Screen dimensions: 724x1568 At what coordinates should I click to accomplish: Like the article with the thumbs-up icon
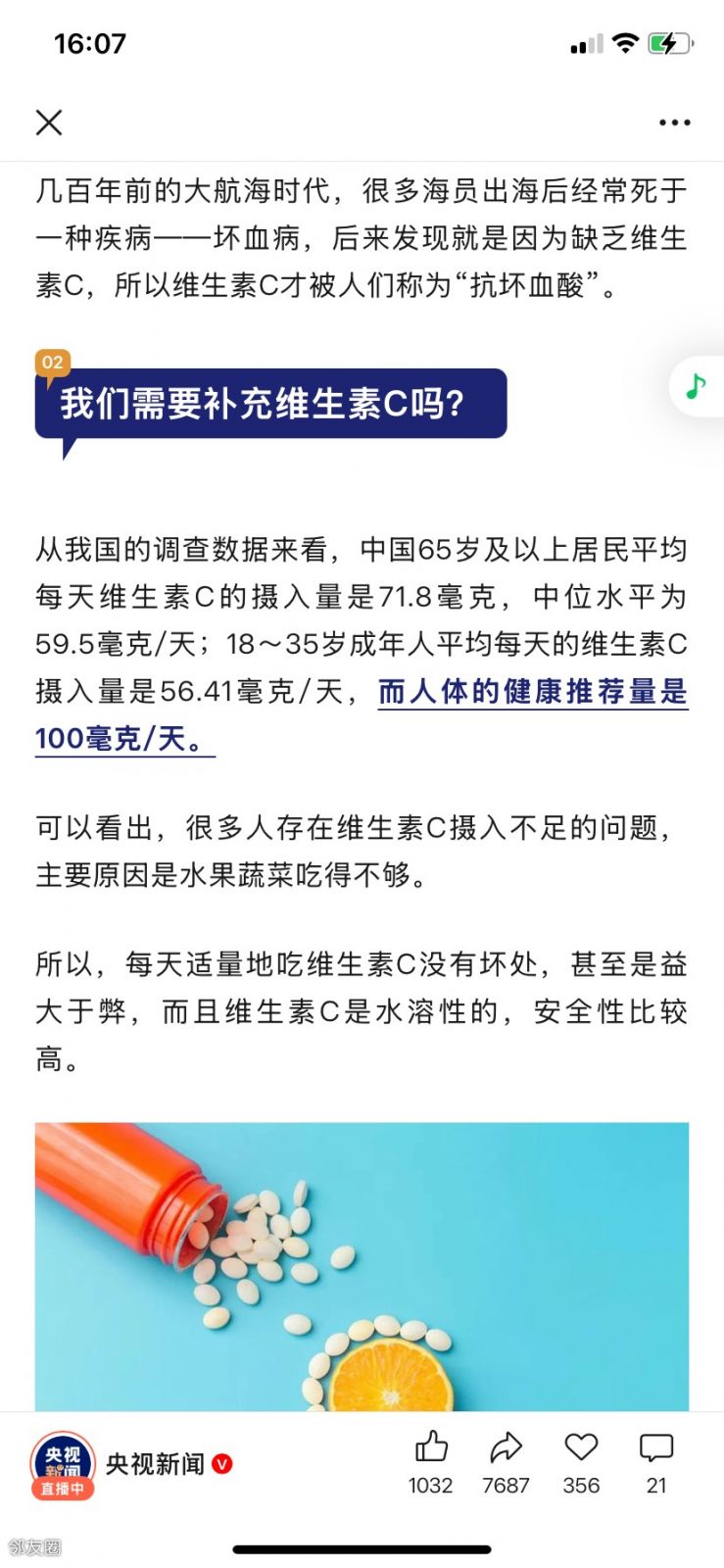pyautogui.click(x=431, y=1447)
